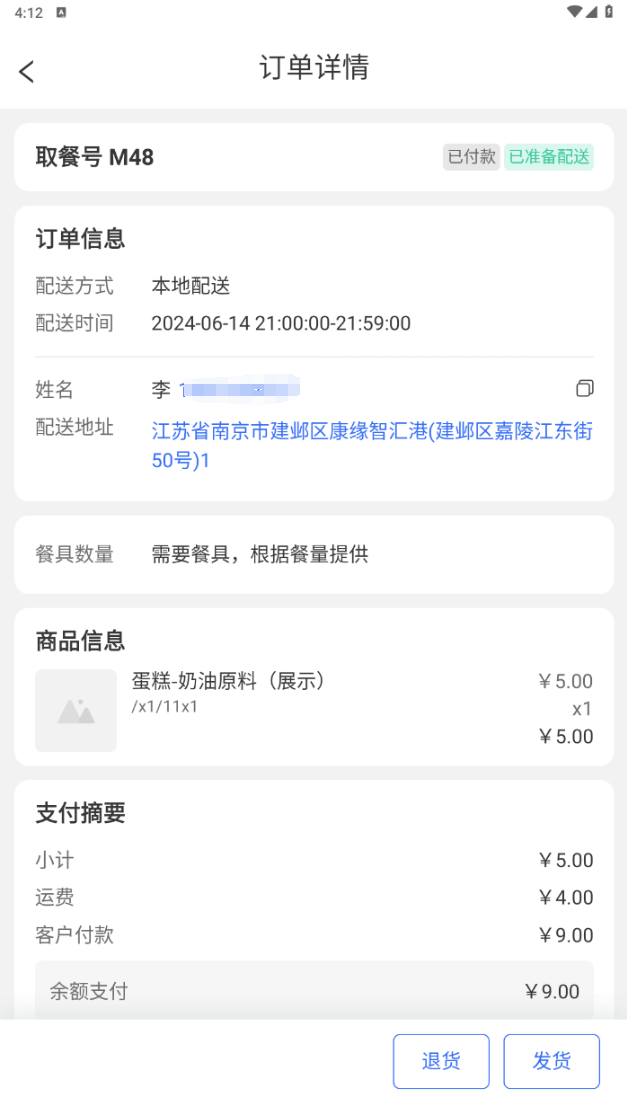This screenshot has height=1115, width=627.
Task: Open the 蛋糕-奶油原料 product item
Action: [x=314, y=710]
